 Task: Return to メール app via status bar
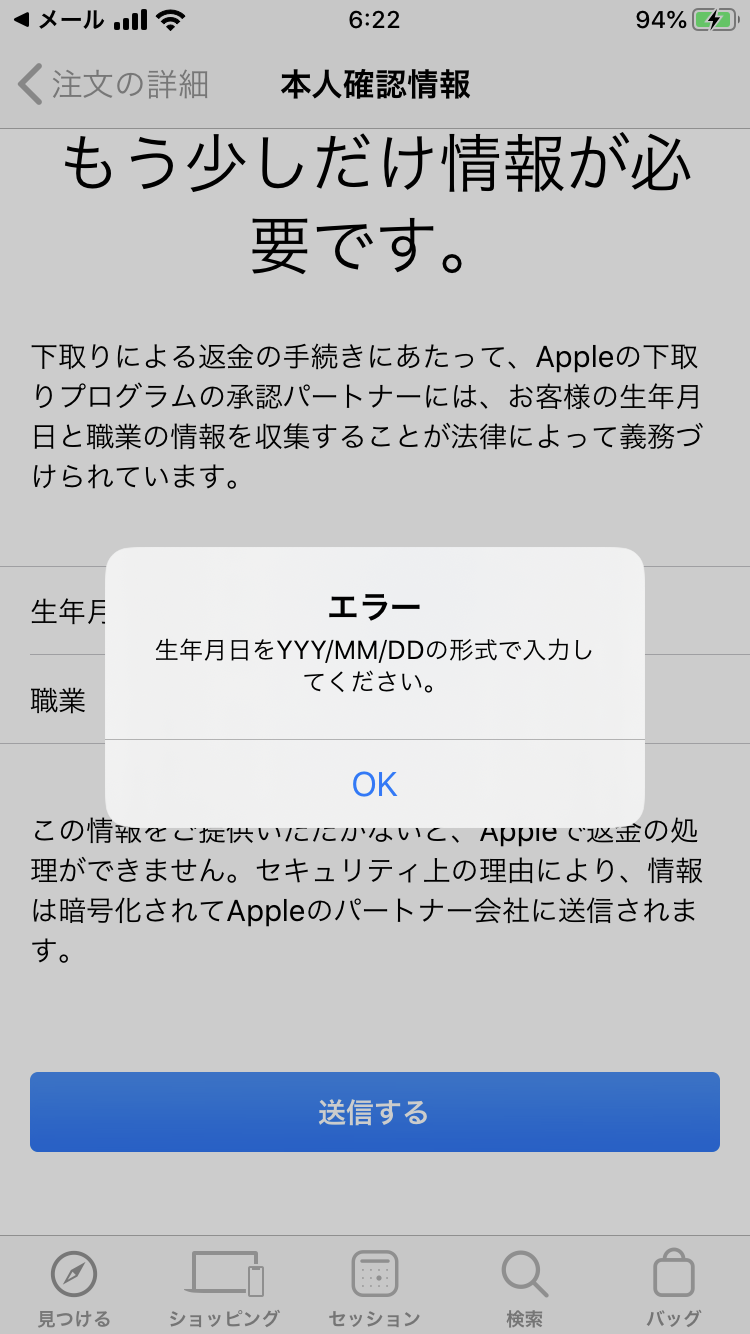[x=58, y=20]
